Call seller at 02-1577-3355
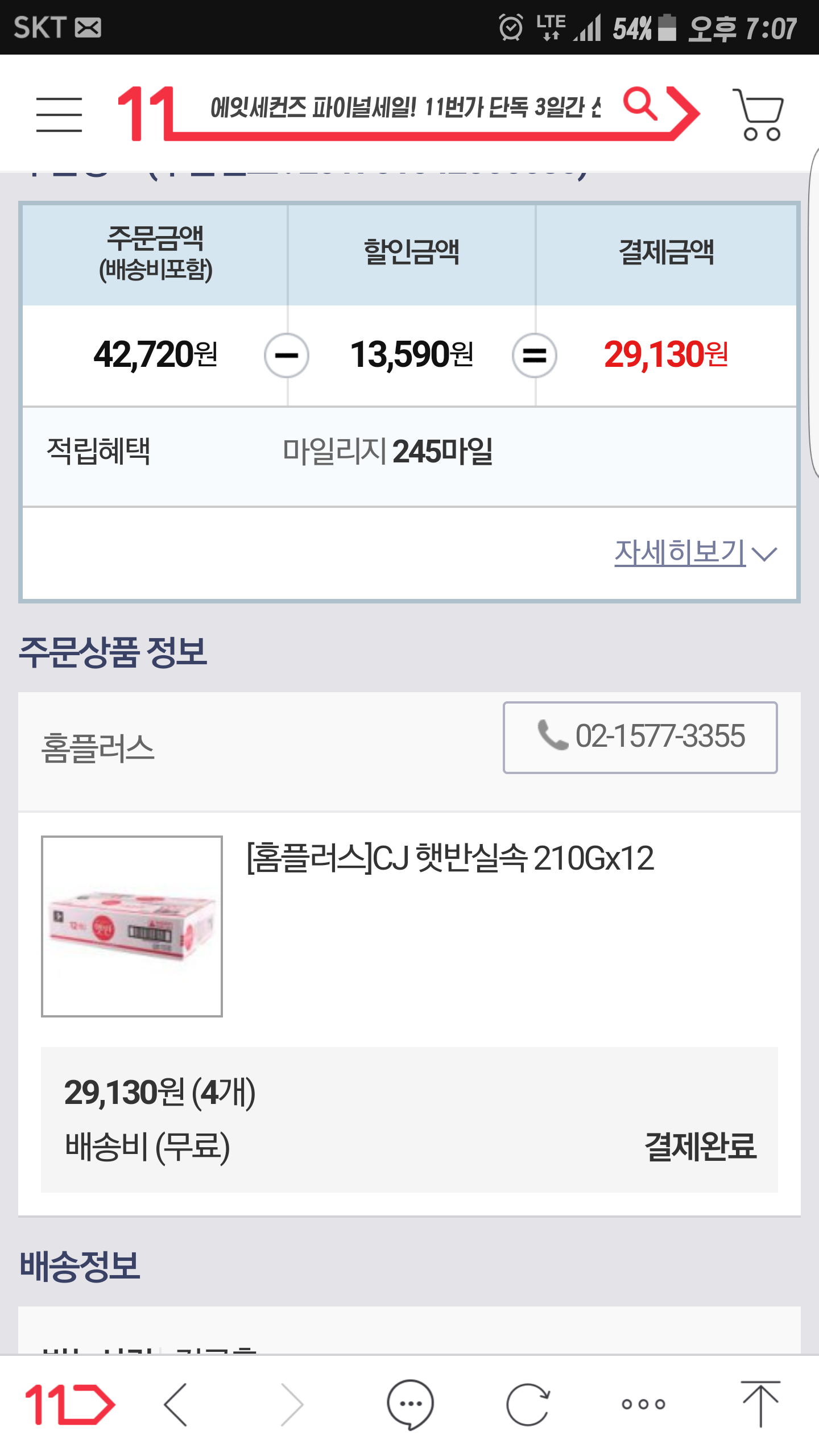This screenshot has width=819, height=1456. 640,737
